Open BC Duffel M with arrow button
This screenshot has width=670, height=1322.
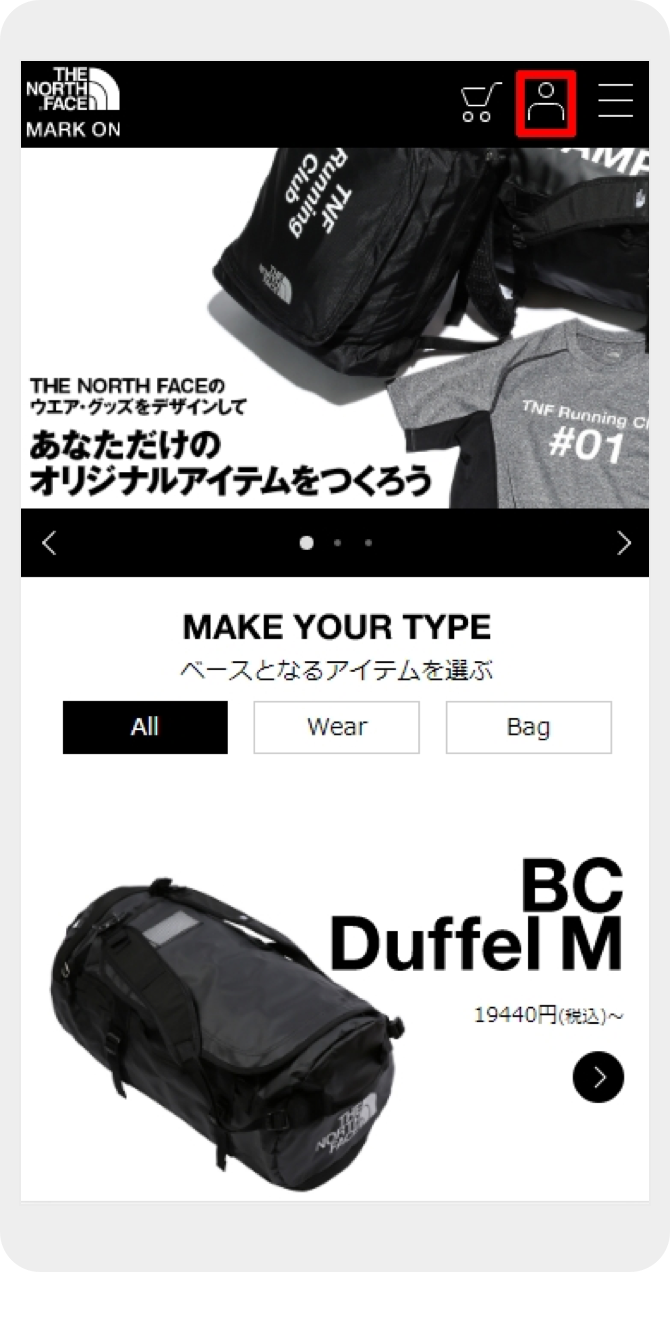[598, 1077]
